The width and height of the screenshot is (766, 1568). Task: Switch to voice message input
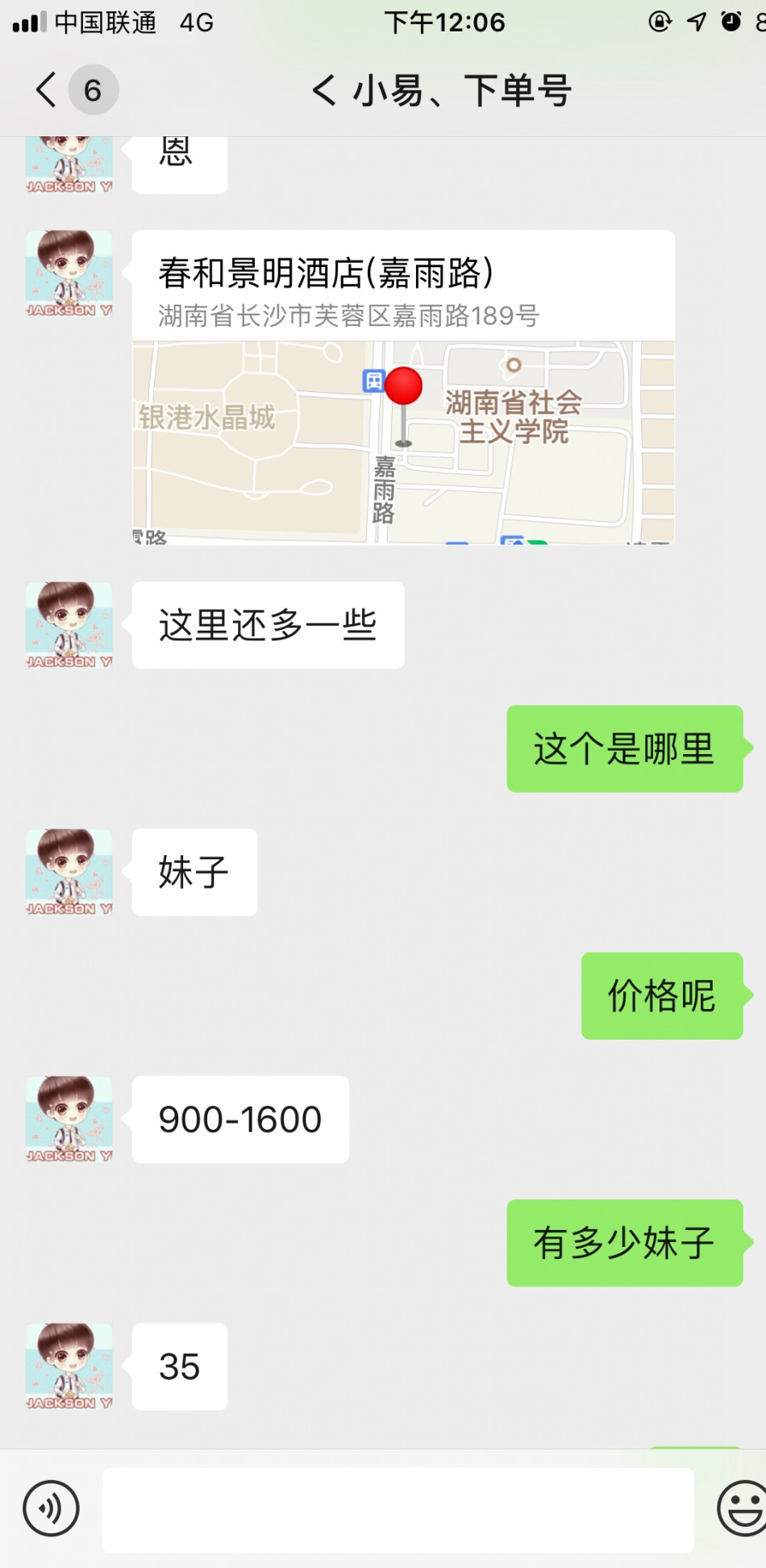[52, 1508]
